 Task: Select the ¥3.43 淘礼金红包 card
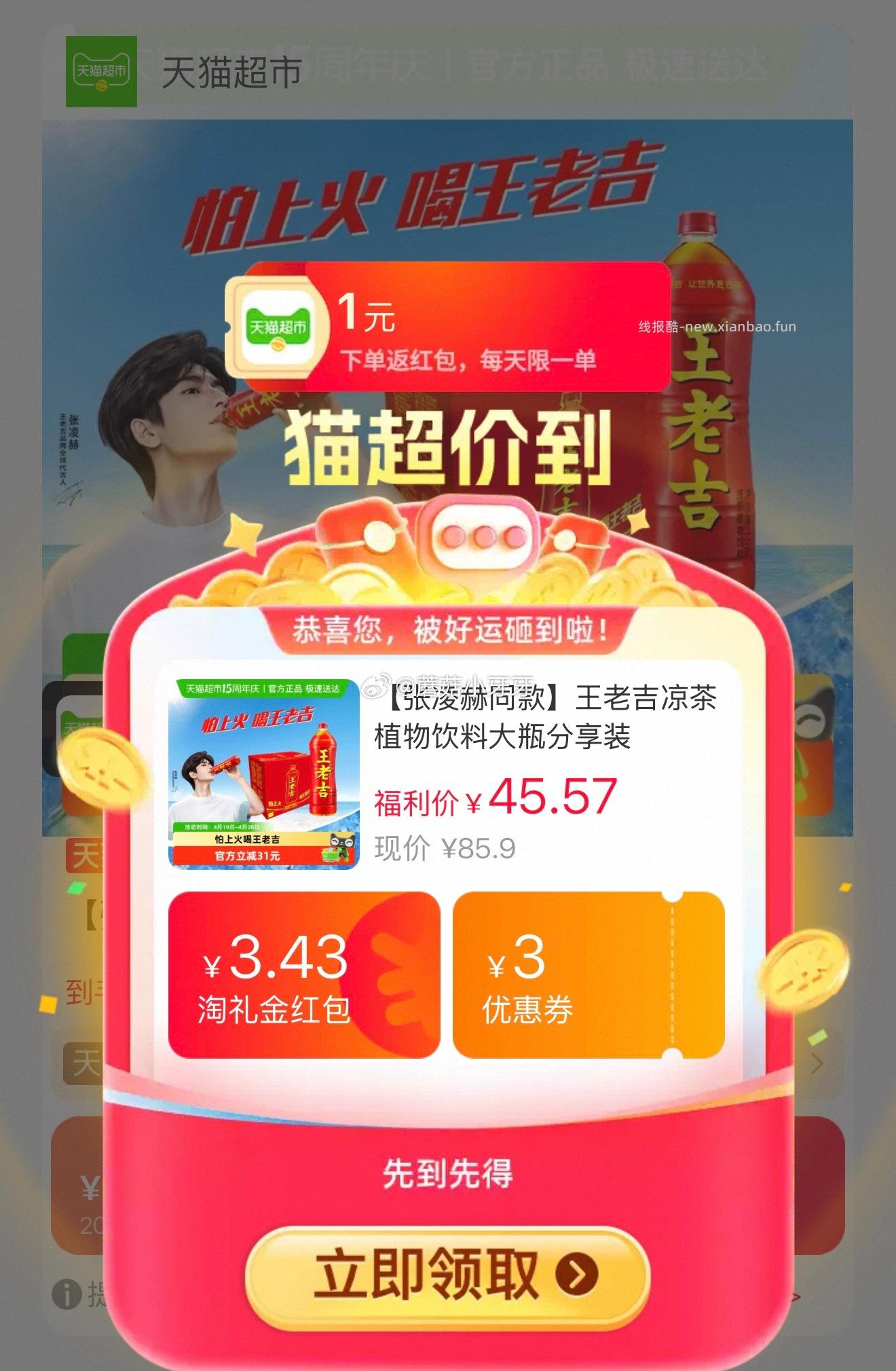(304, 975)
